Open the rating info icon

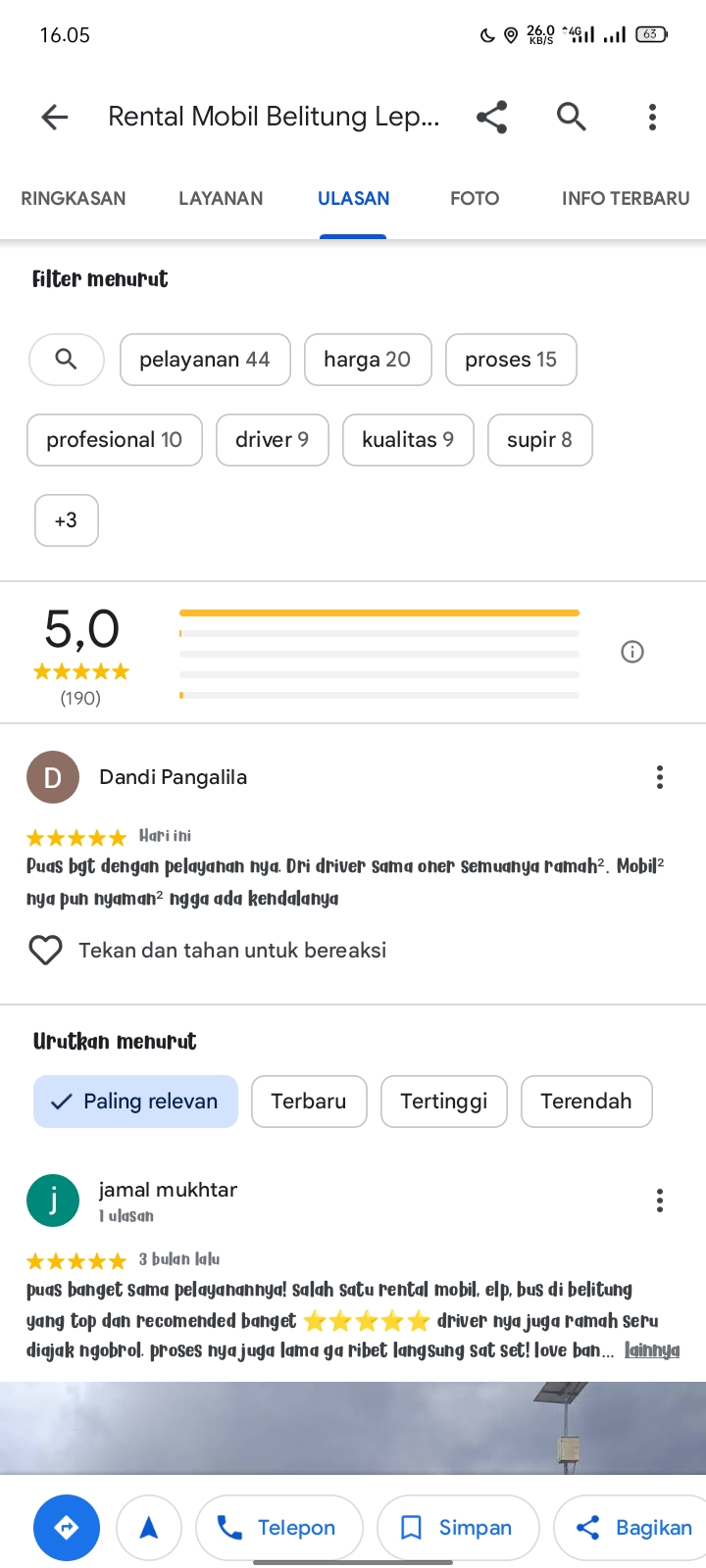632,652
